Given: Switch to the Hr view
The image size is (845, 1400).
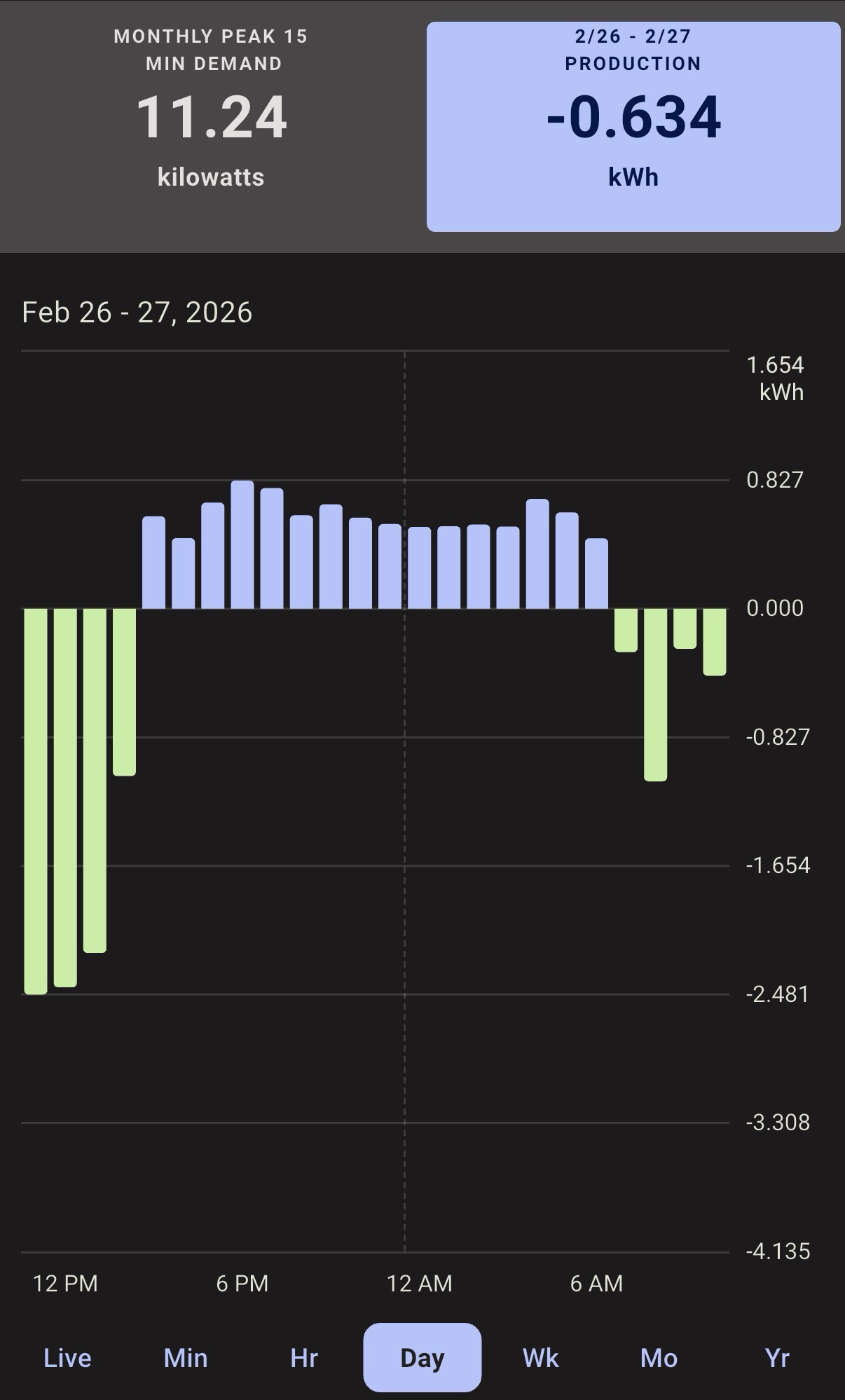Looking at the screenshot, I should [x=304, y=1357].
